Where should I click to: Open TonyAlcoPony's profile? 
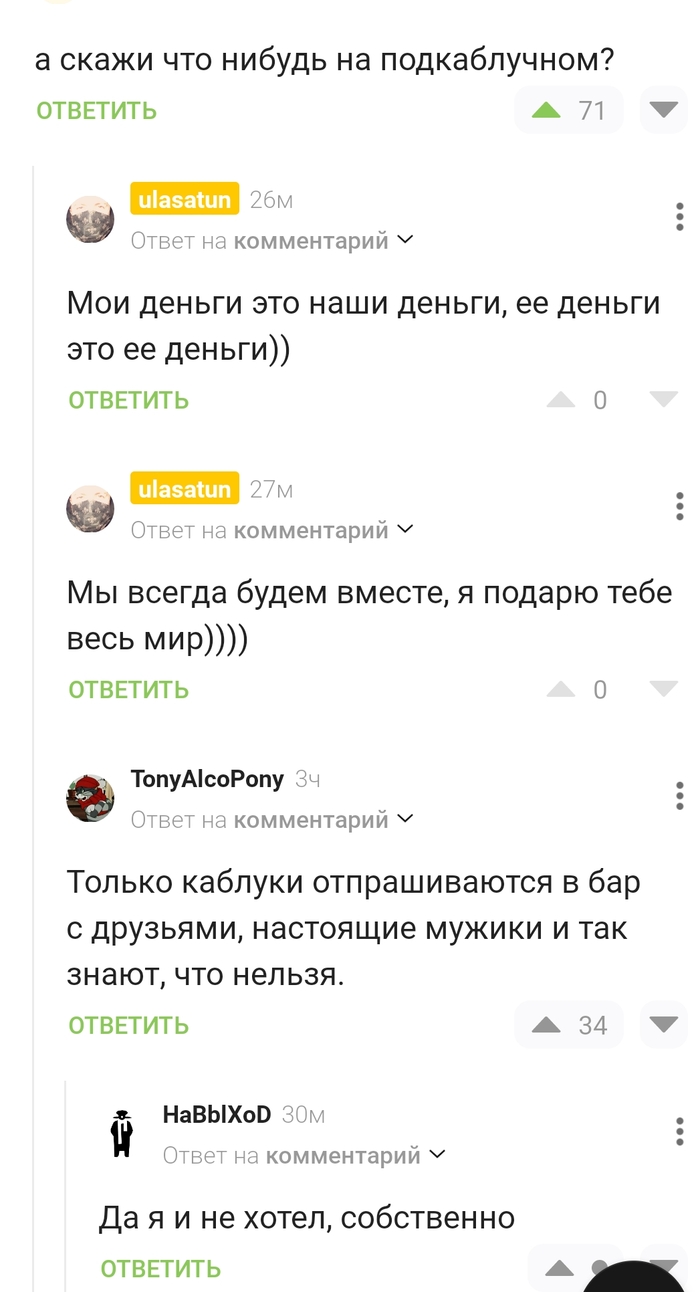pos(207,779)
